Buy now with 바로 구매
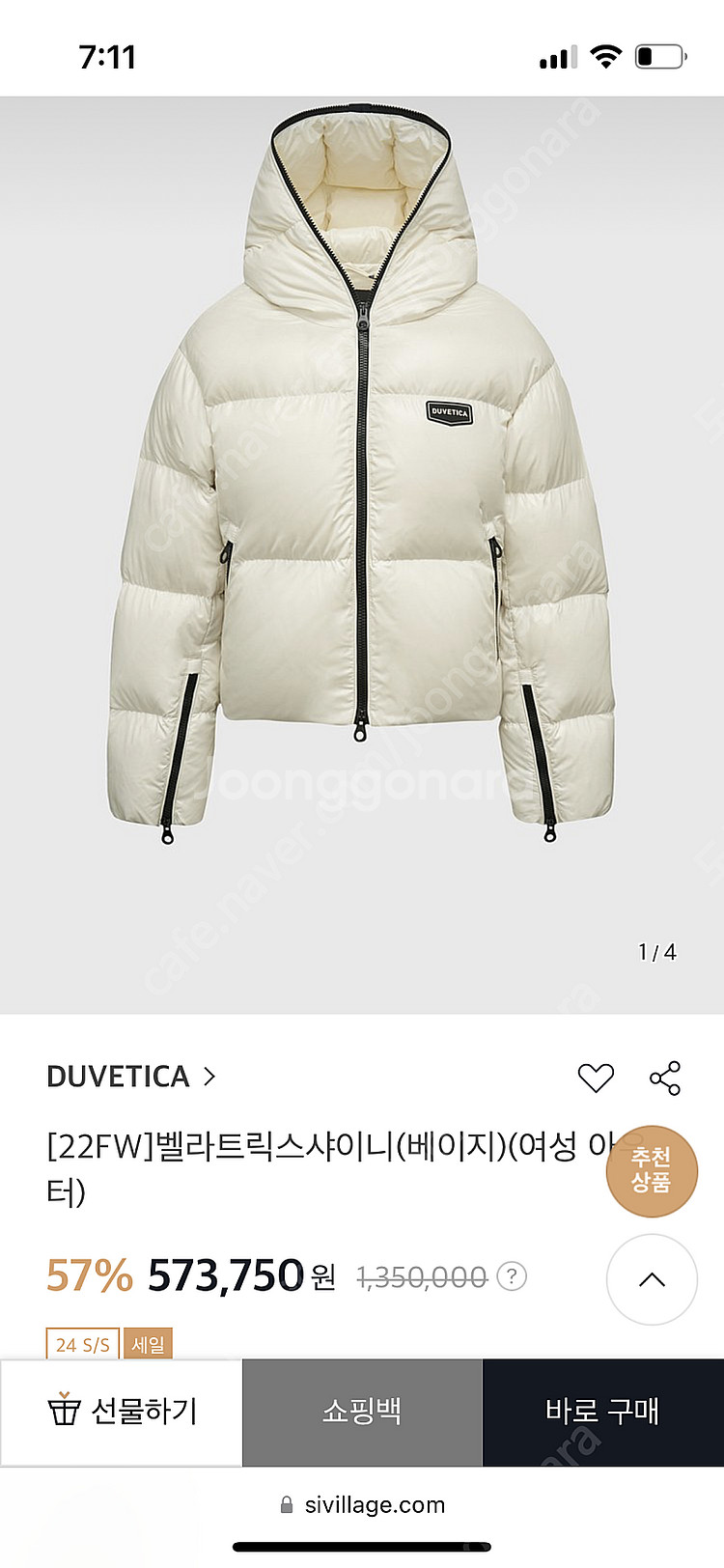Viewport: 724px width, 1568px height. click(x=602, y=1412)
